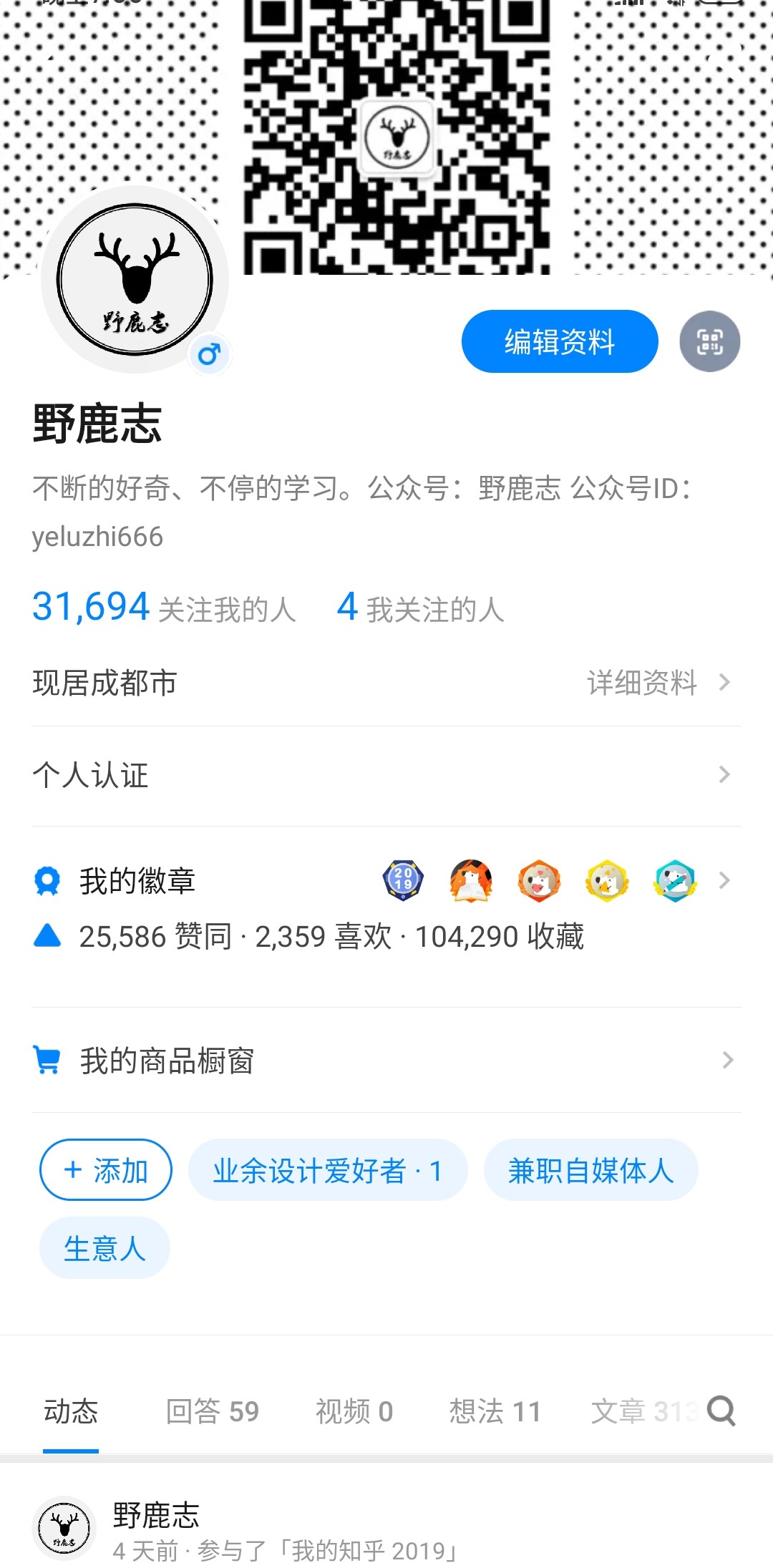The height and width of the screenshot is (1568, 773).
Task: View the 野鹿志 profile avatar
Action: 135,280
